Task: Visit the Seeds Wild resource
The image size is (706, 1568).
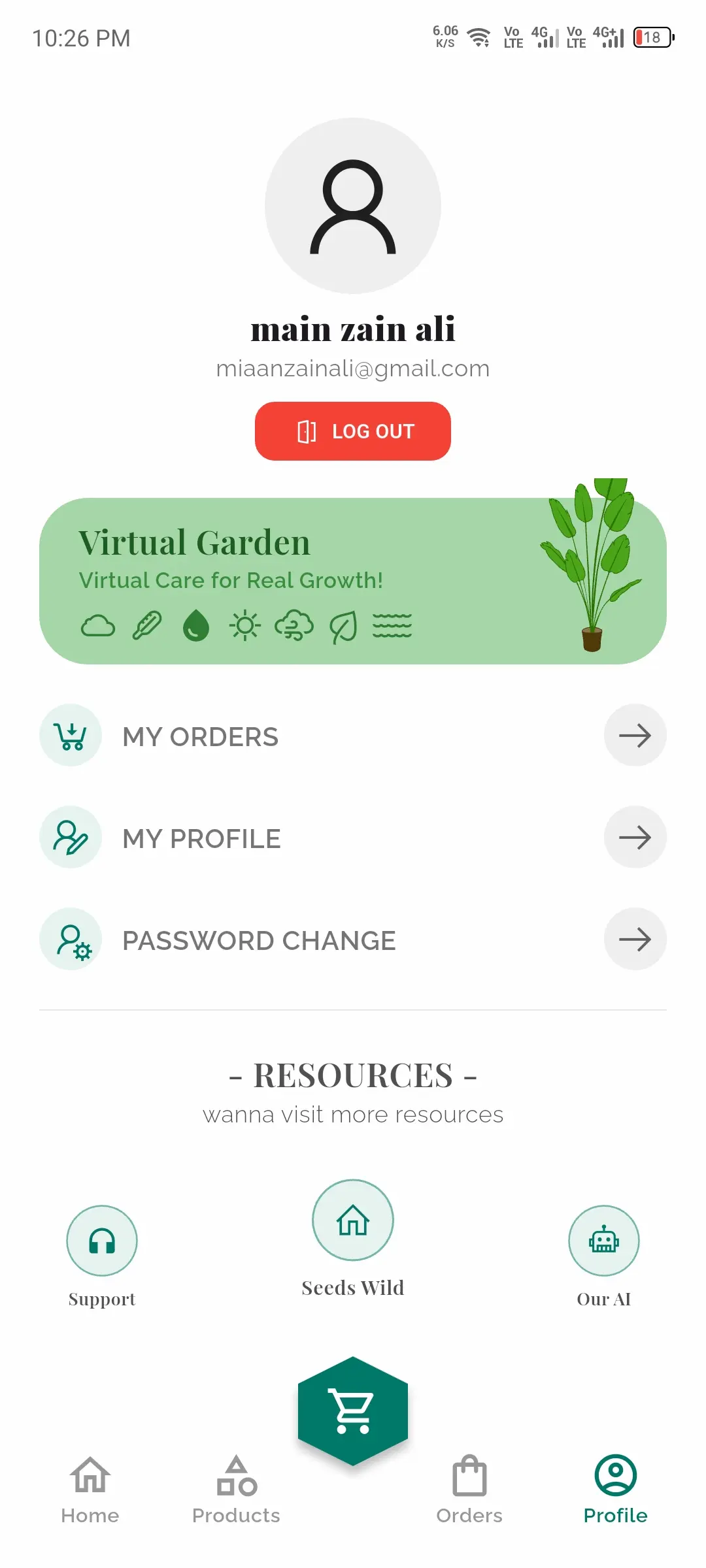Action: click(x=353, y=1220)
